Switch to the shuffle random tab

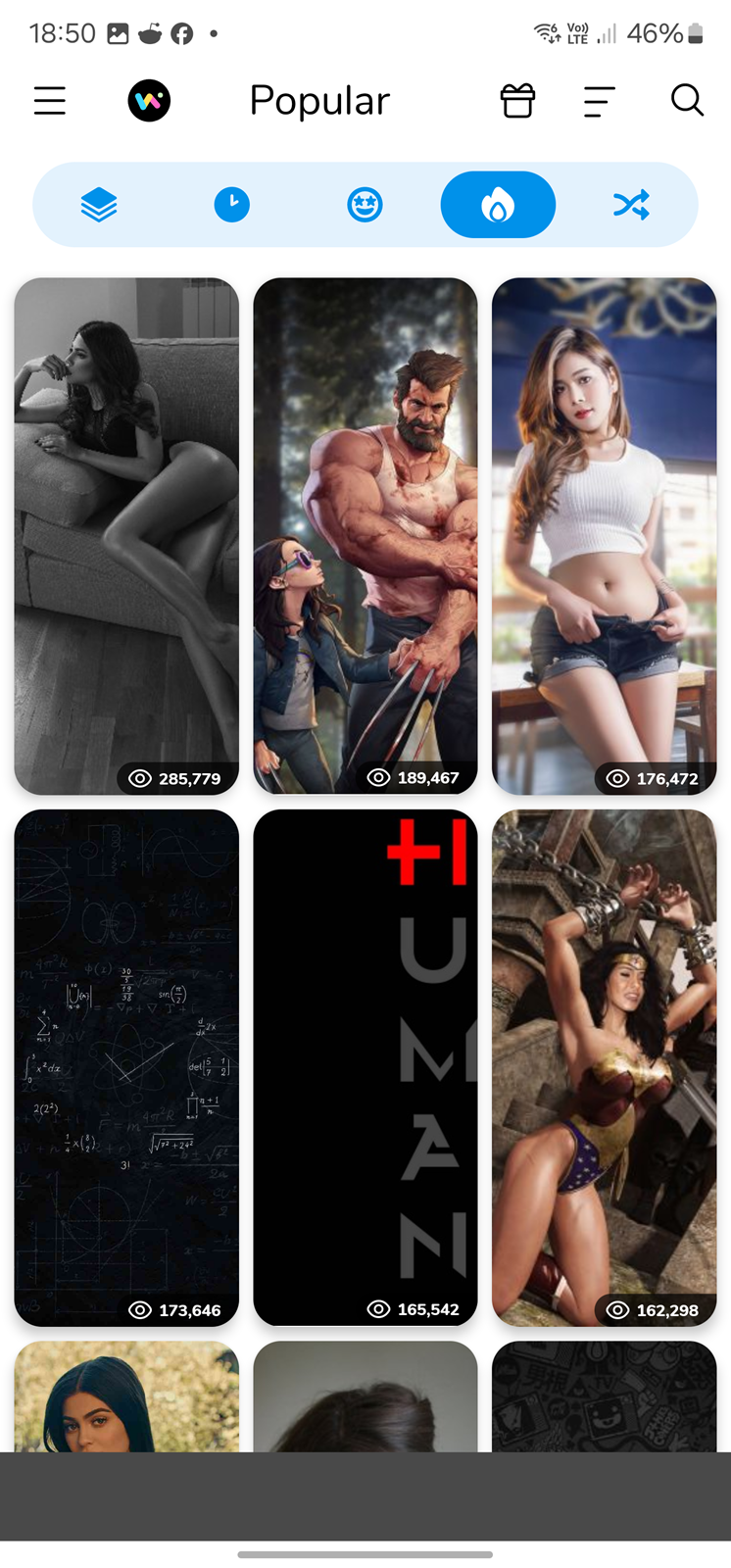tap(631, 205)
